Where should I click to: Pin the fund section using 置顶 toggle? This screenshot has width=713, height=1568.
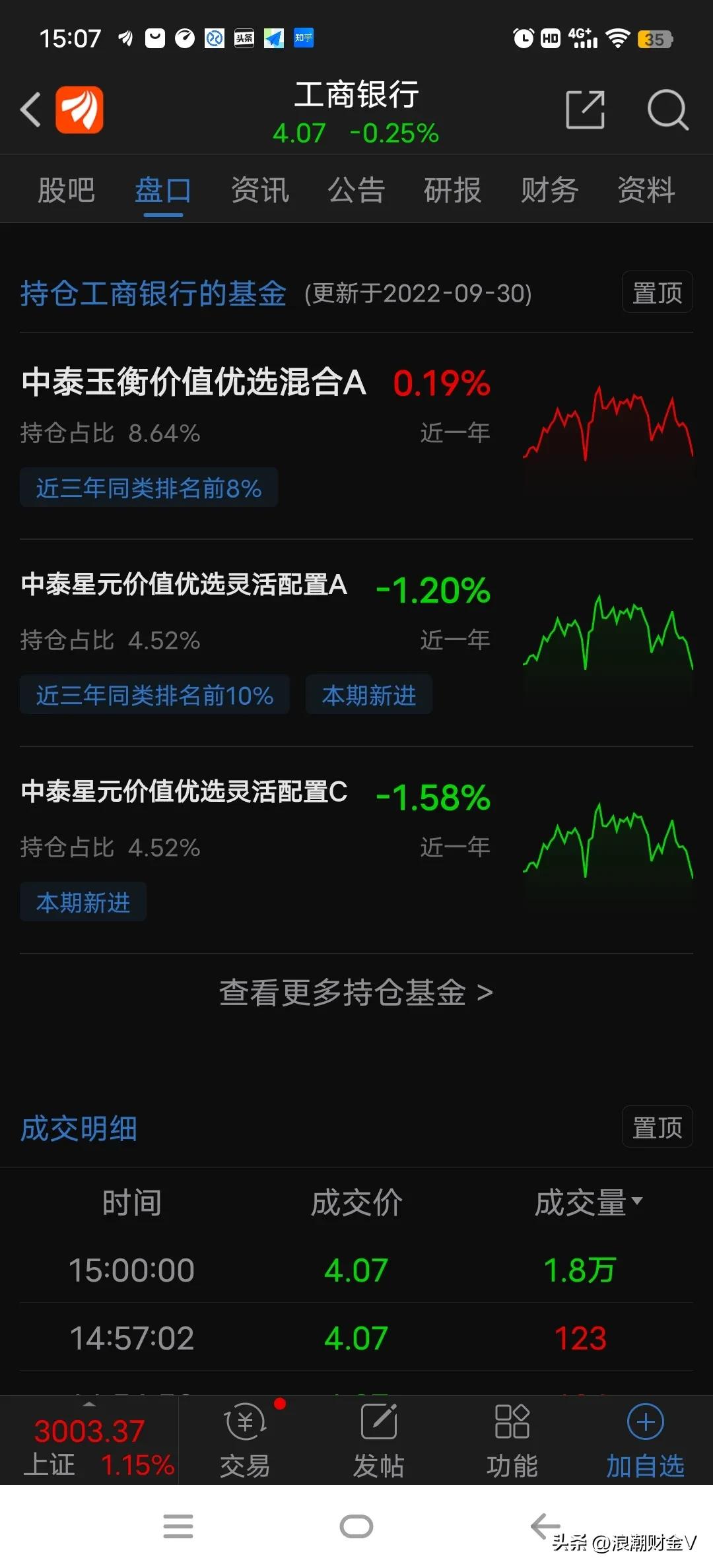click(x=657, y=292)
